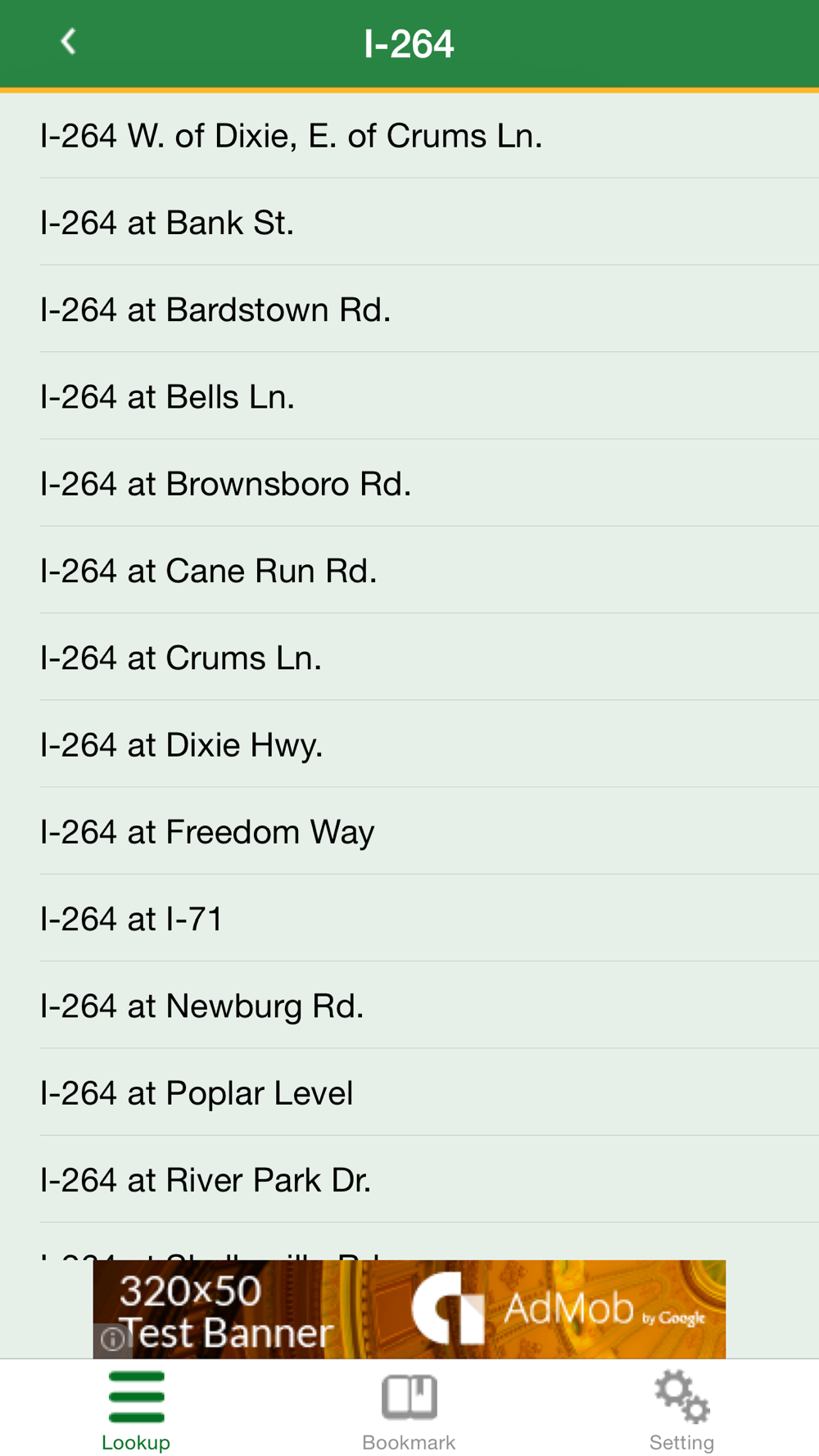The width and height of the screenshot is (819, 1456).
Task: Select I-264 at I-71
Action: [x=409, y=918]
